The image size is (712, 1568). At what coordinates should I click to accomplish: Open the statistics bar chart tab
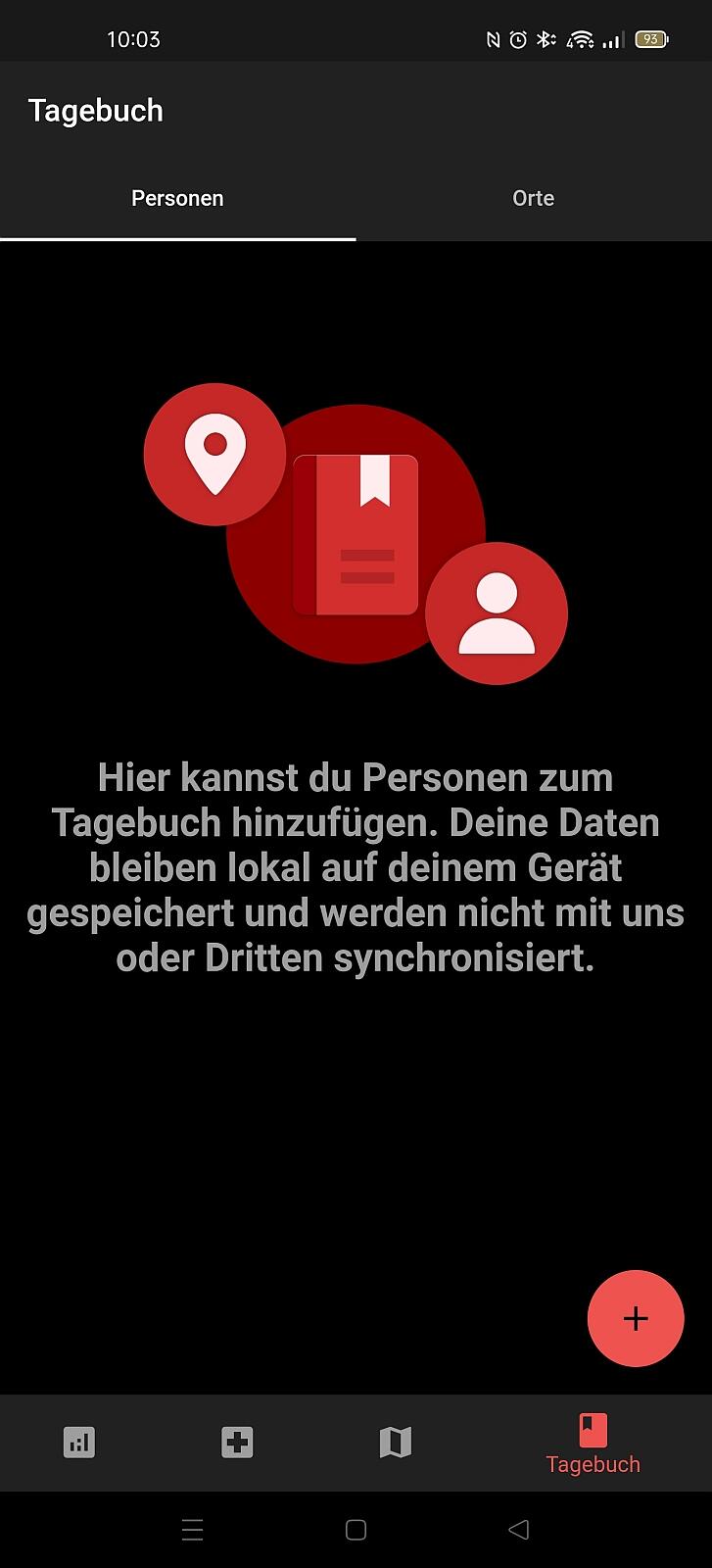point(79,1442)
